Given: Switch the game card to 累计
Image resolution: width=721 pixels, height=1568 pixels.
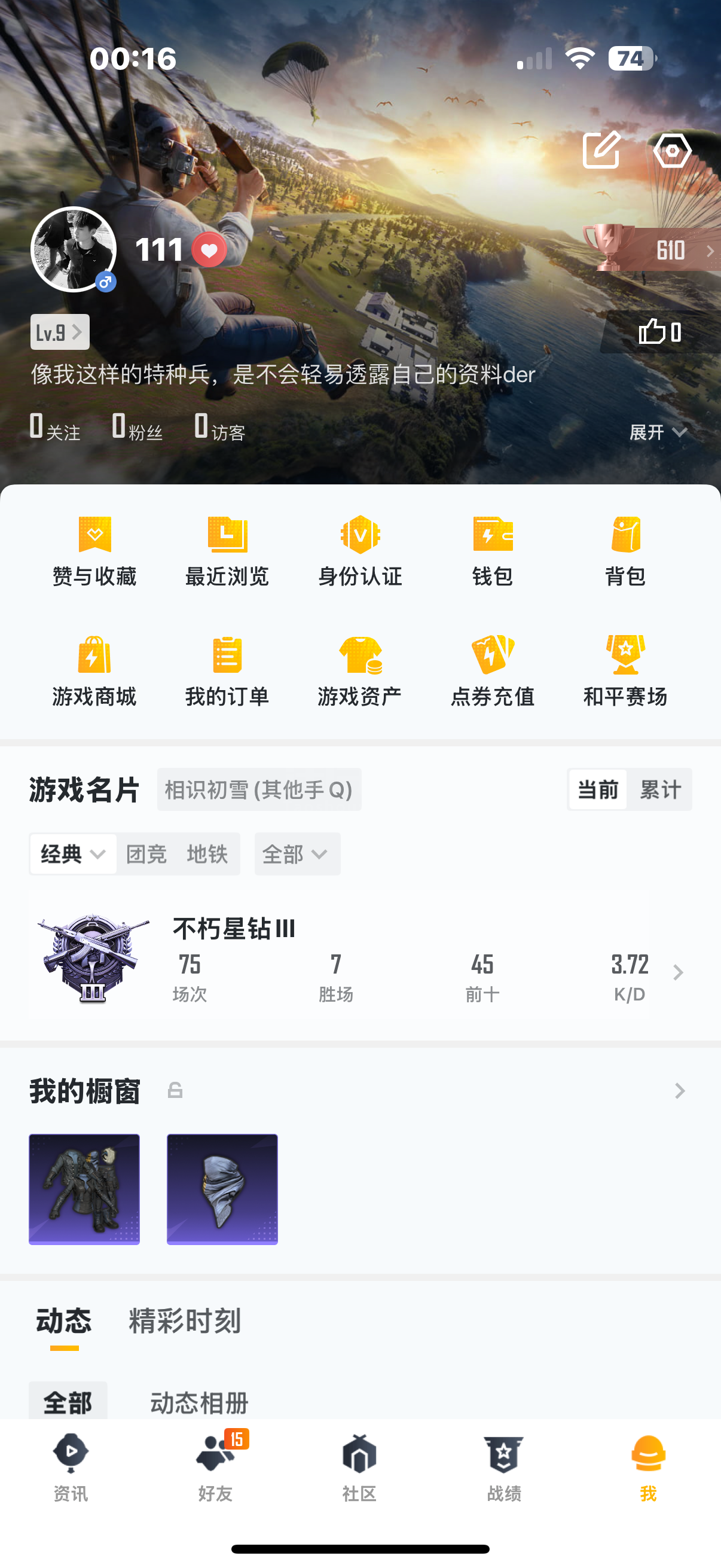Looking at the screenshot, I should point(660,789).
